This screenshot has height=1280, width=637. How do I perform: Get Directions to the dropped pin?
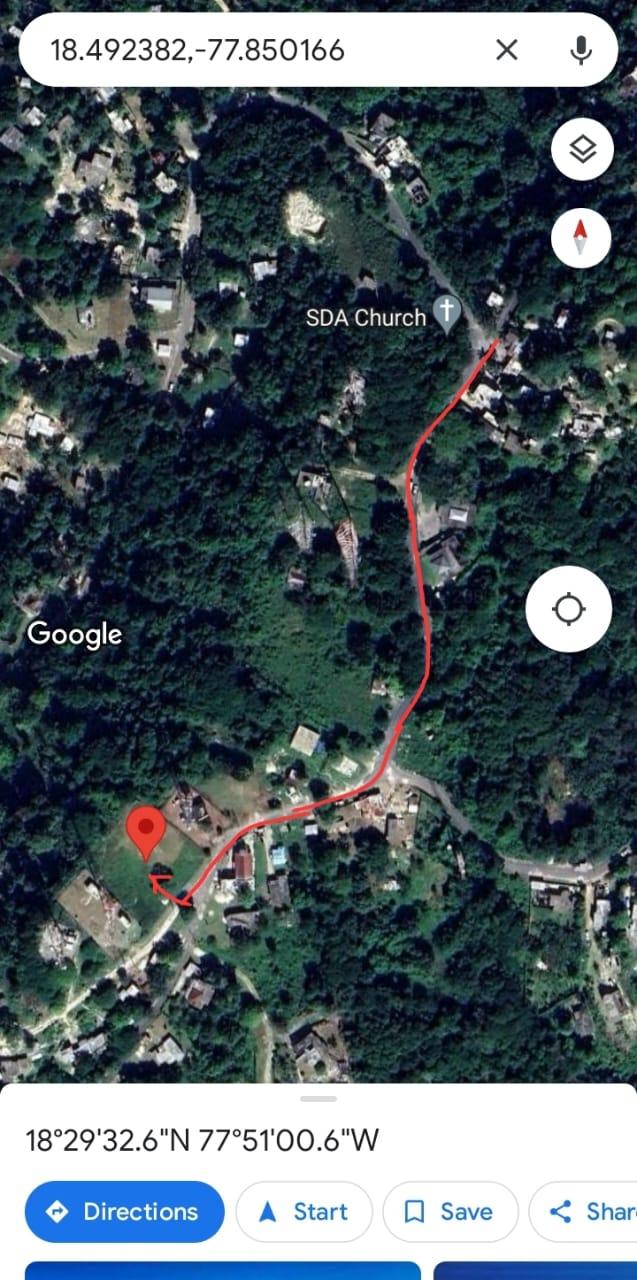pos(124,1212)
